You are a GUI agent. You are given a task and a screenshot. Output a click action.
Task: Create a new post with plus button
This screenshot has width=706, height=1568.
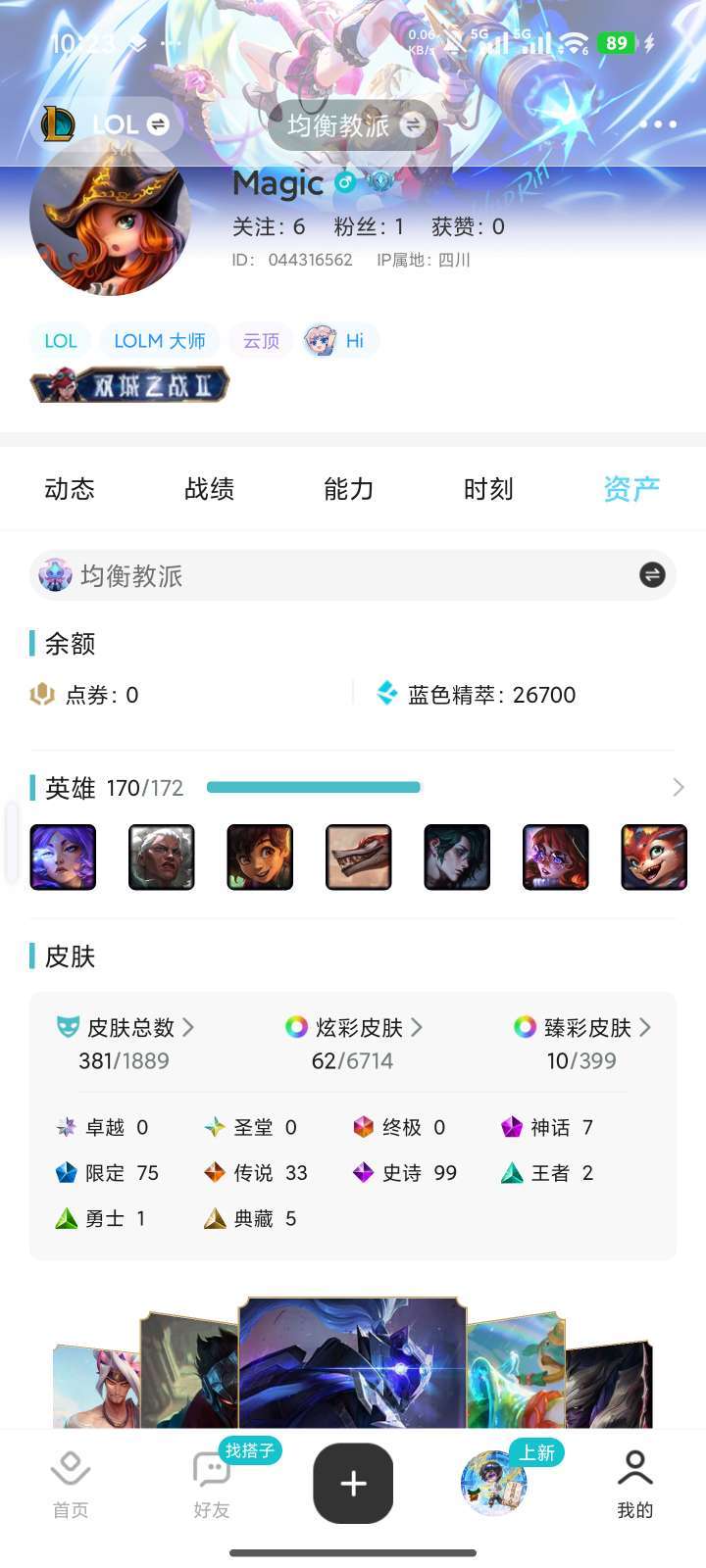(x=353, y=1484)
